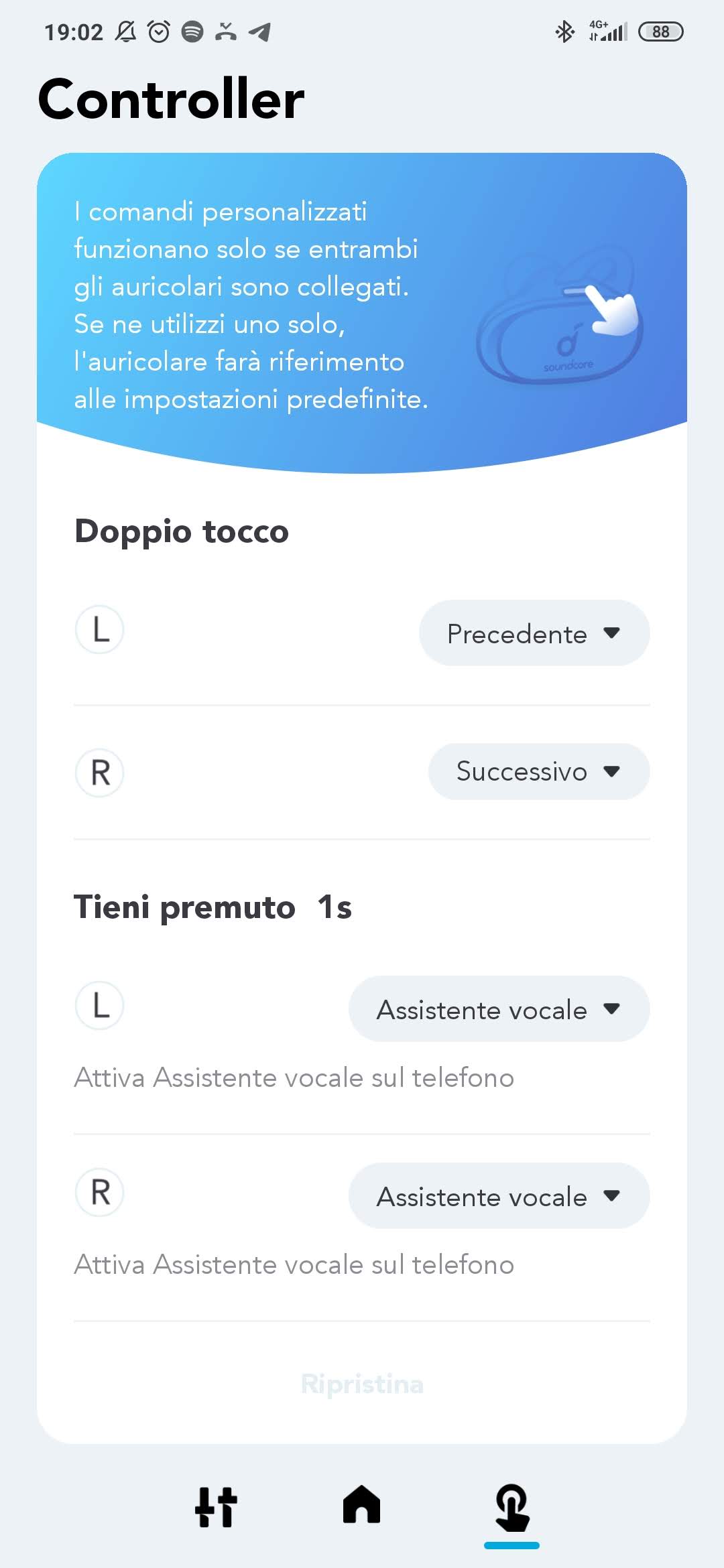Change left earbud hold action Assistente vocale
Viewport: 724px width, 1568px height.
tap(499, 1009)
